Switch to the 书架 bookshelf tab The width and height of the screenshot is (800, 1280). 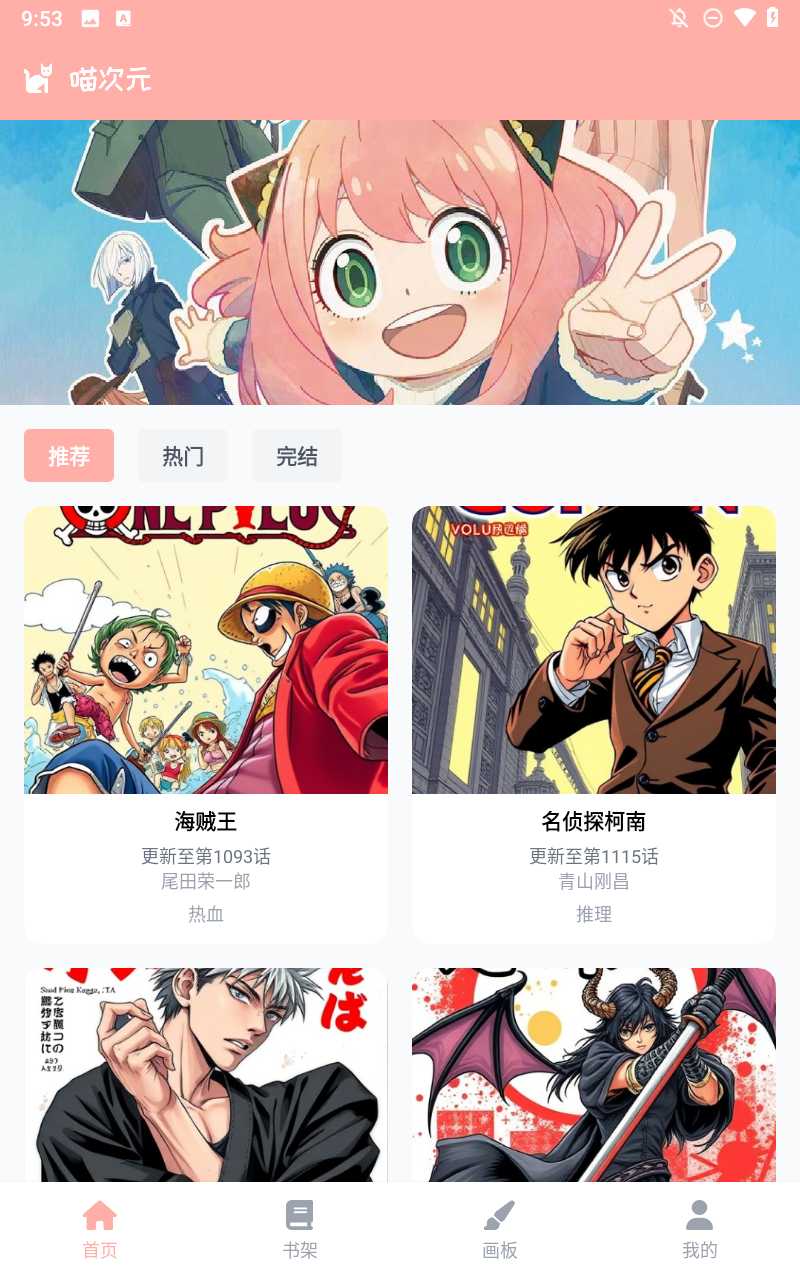(300, 1230)
